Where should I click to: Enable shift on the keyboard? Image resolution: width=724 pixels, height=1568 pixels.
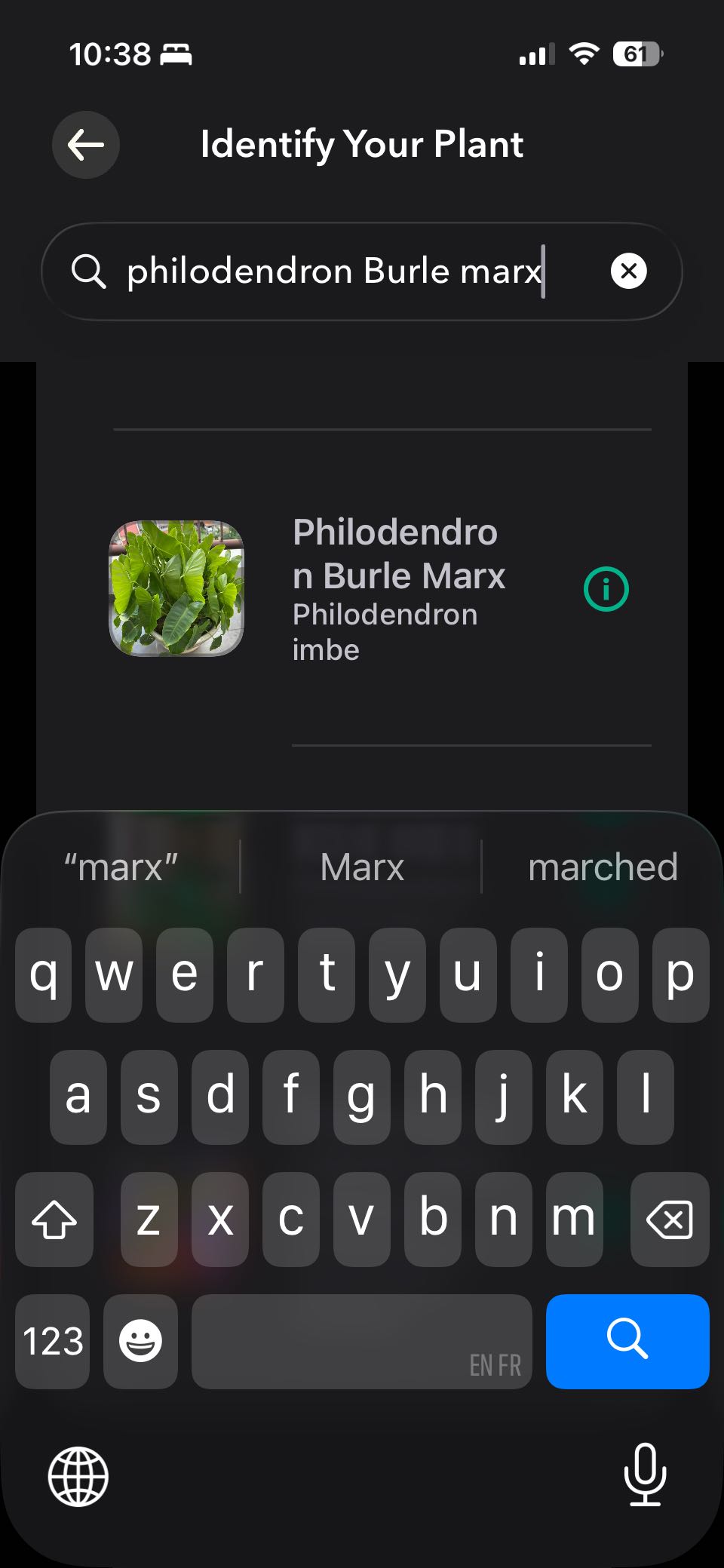(54, 1219)
